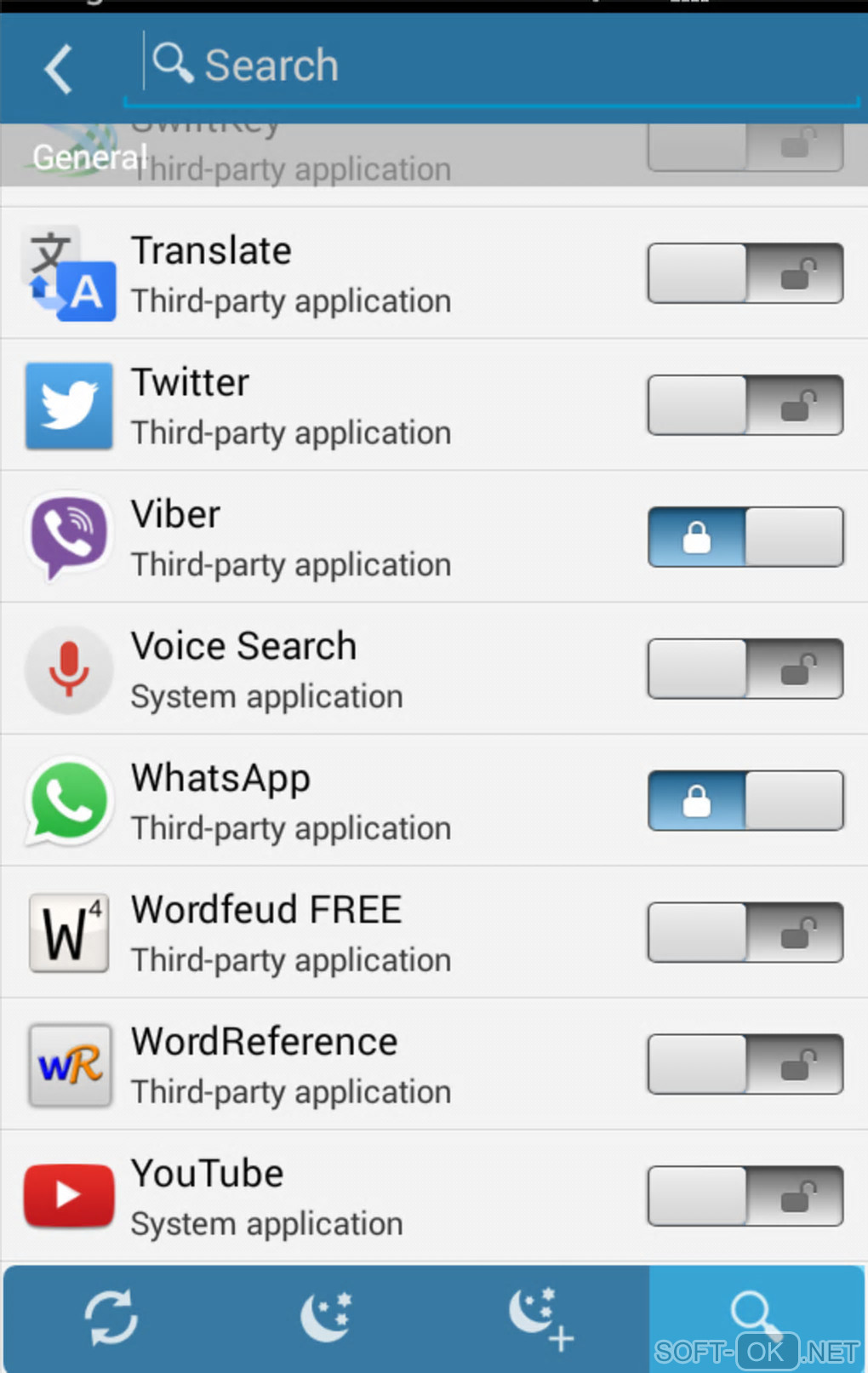
Task: Turn on lock for Wordfeud FREE
Action: [x=745, y=933]
